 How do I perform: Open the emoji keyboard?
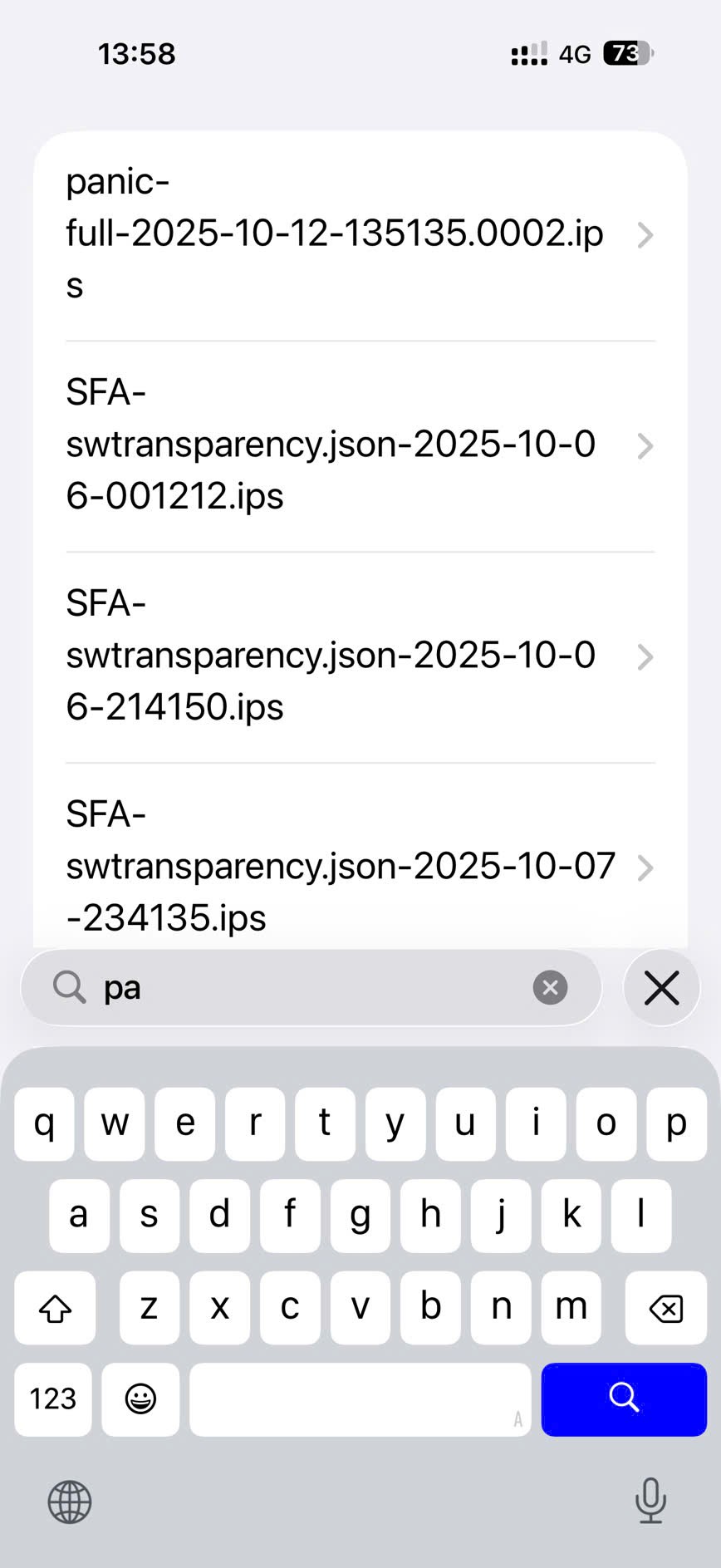click(x=140, y=1398)
